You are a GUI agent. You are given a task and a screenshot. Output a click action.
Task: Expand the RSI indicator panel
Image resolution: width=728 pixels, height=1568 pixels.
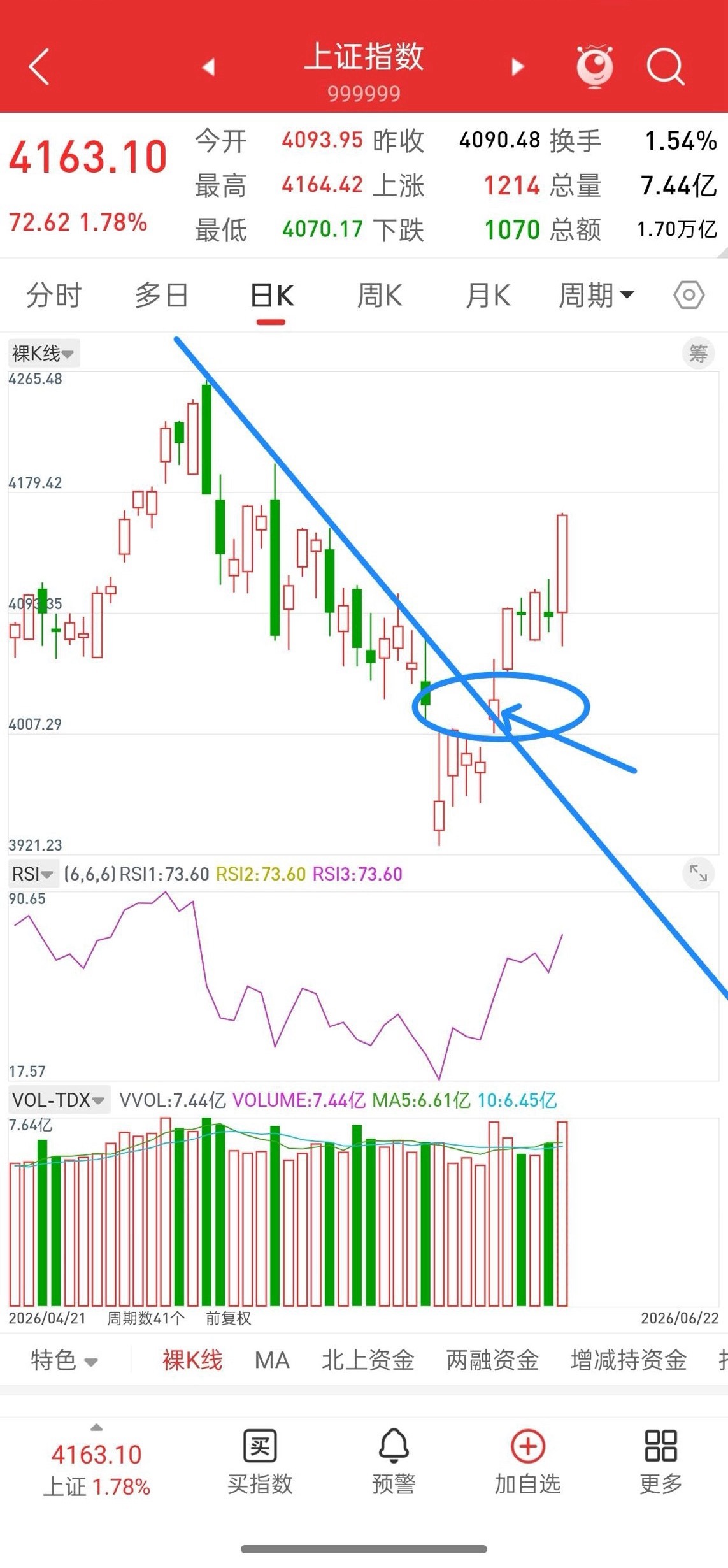(698, 873)
